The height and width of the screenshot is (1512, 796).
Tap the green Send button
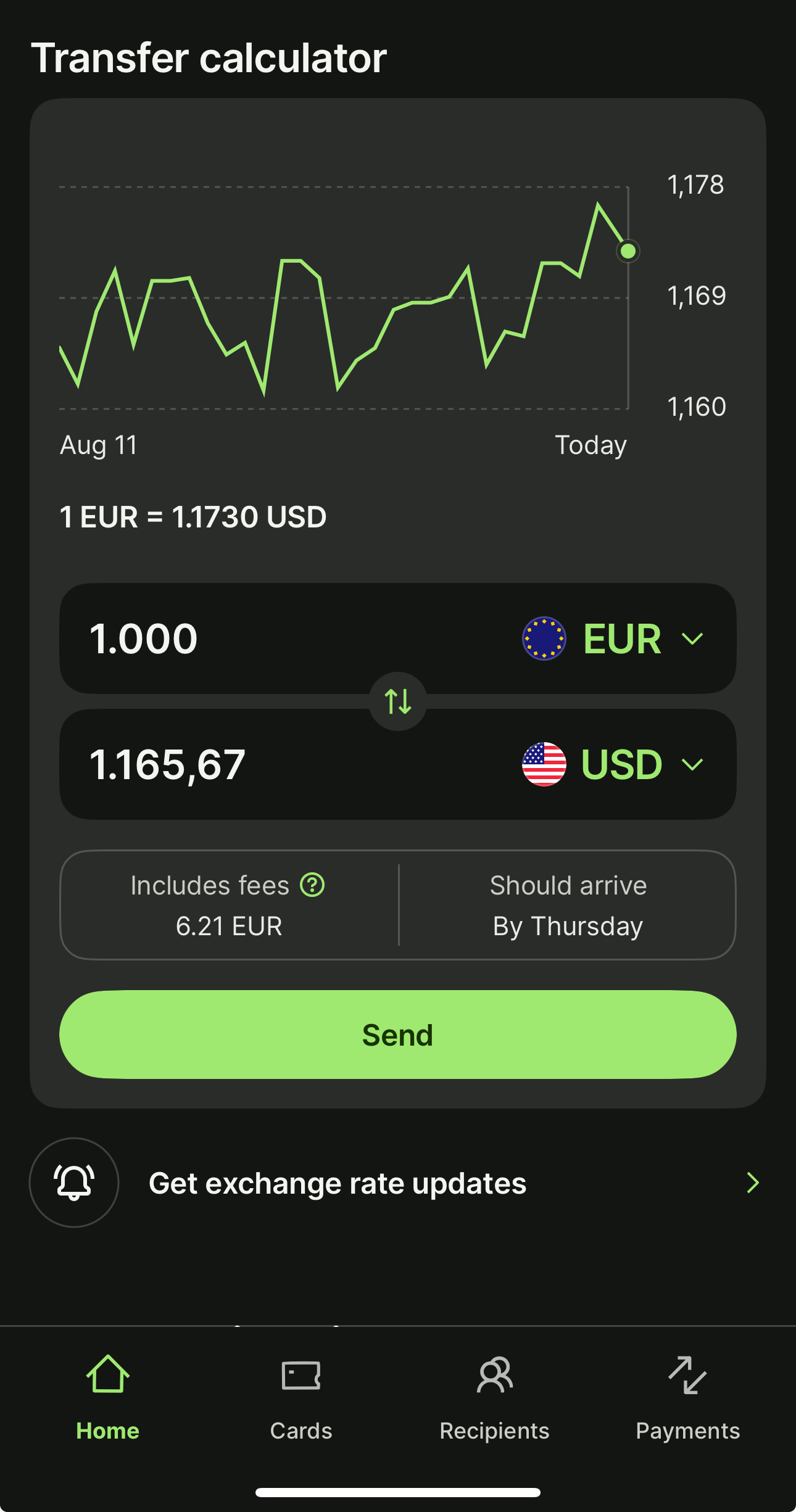398,1035
